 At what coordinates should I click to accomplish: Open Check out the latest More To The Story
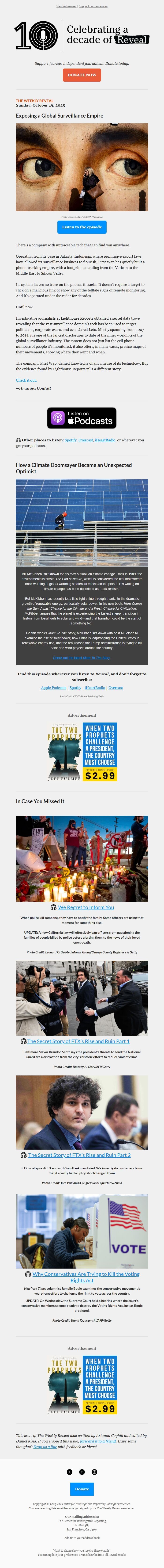82,657
